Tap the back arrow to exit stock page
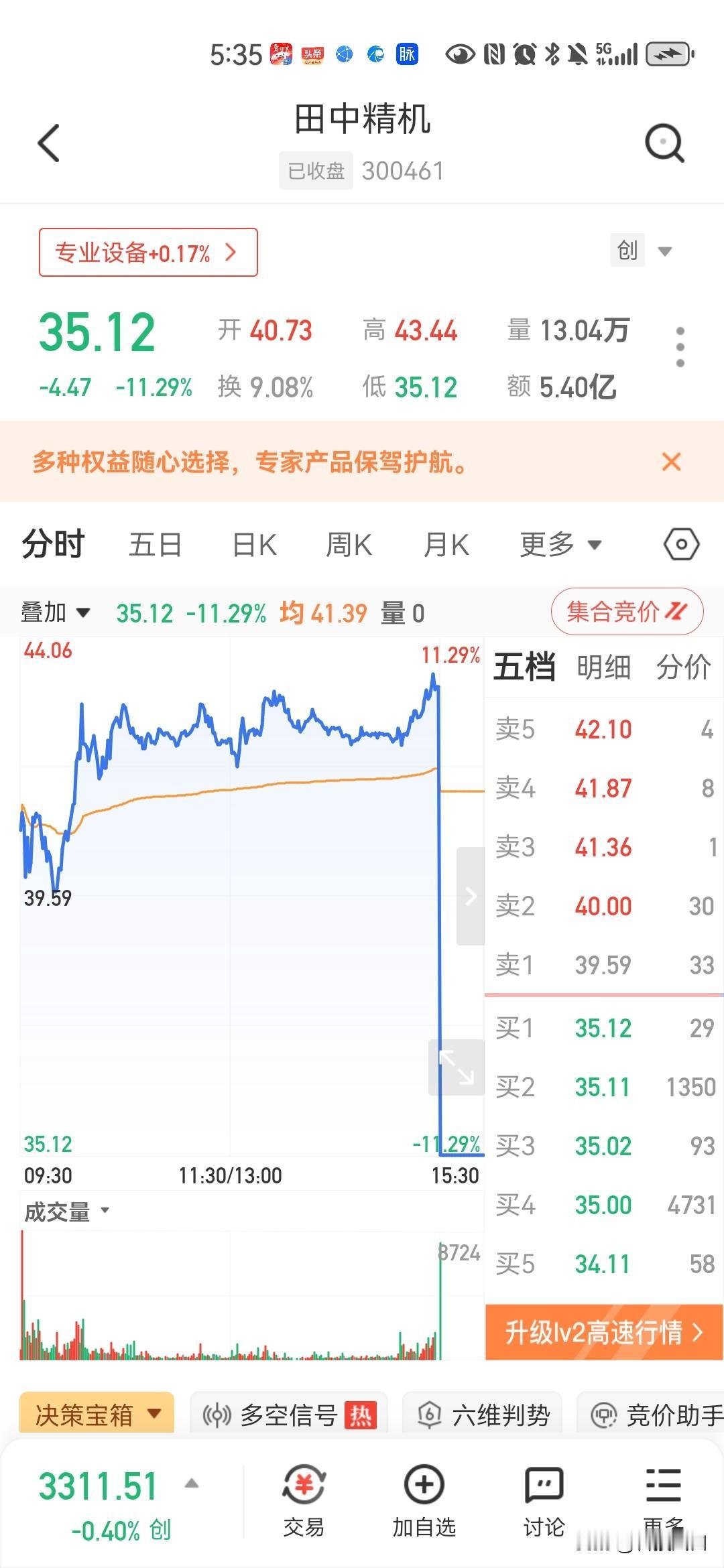This screenshot has width=724, height=1568. (47, 143)
